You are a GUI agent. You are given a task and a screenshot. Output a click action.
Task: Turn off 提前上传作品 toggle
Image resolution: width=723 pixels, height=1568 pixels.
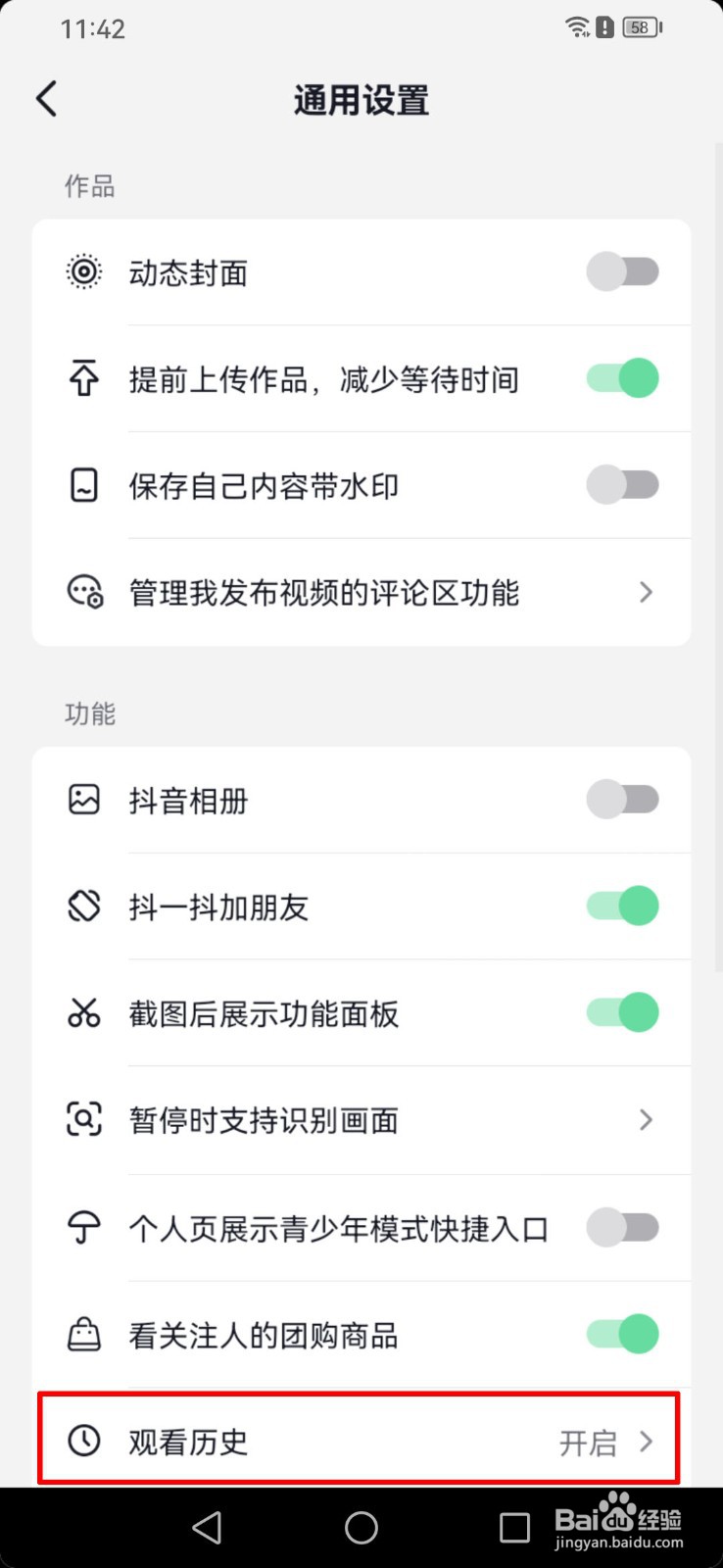click(x=622, y=378)
